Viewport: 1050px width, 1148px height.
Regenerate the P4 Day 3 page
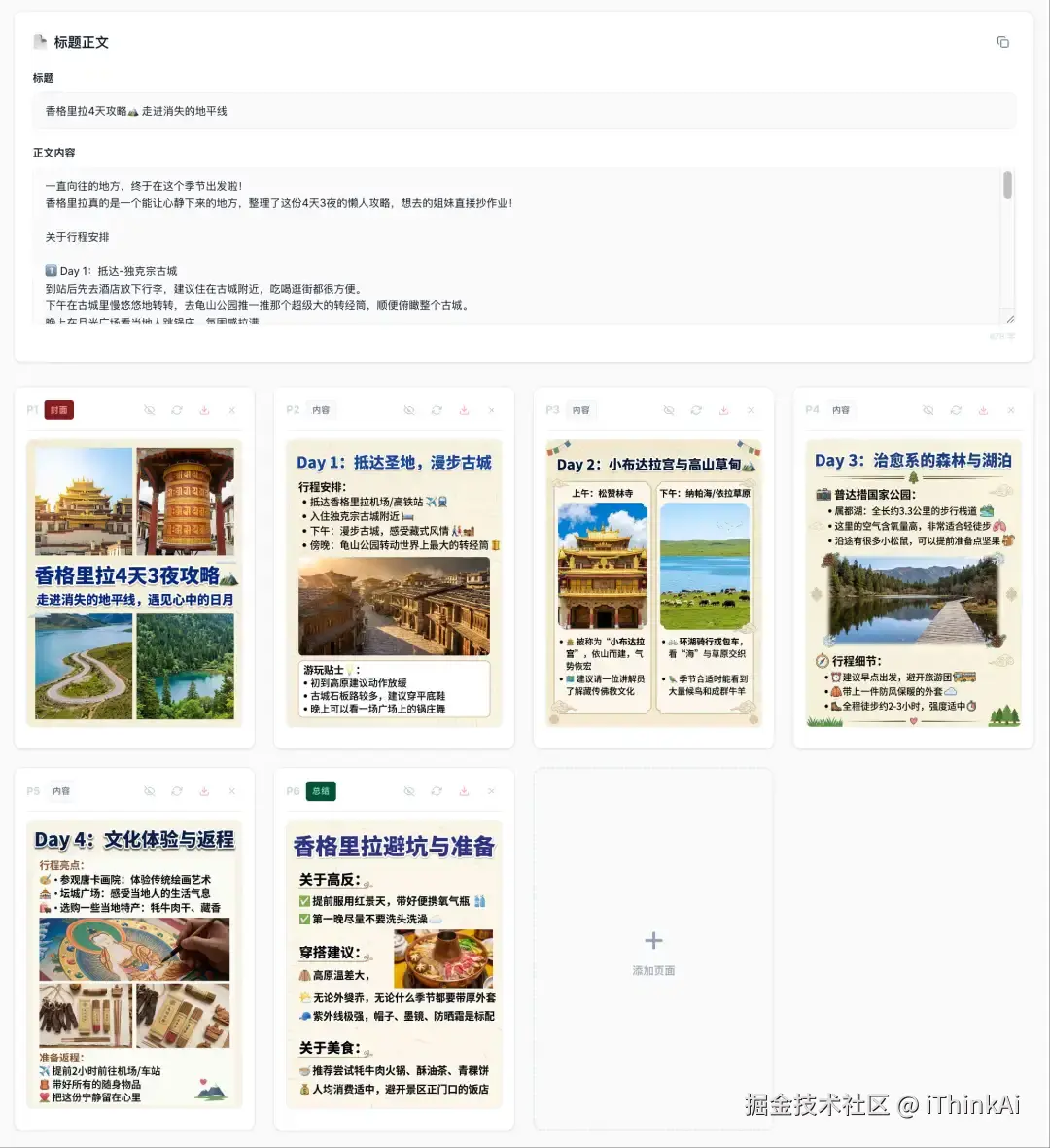[956, 410]
